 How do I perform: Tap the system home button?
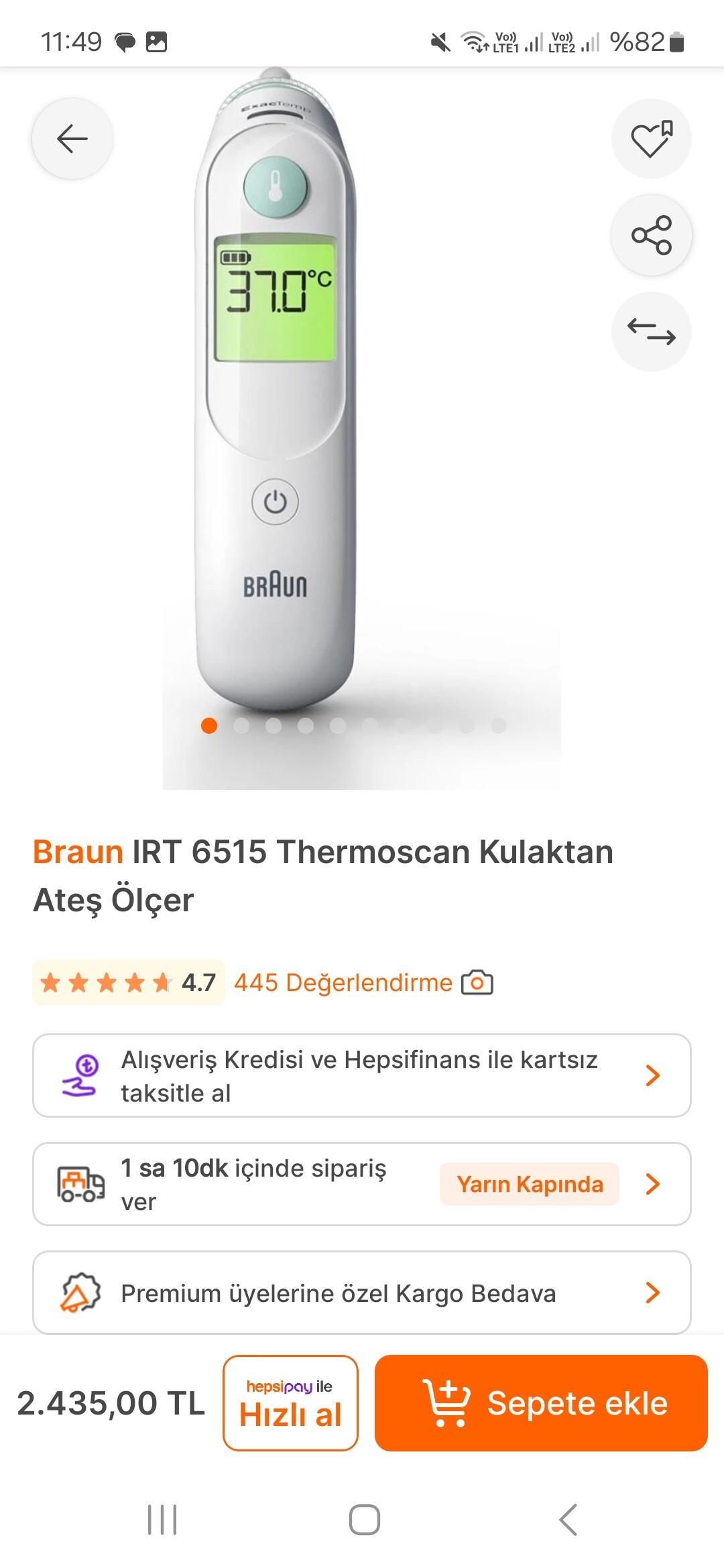[364, 1520]
